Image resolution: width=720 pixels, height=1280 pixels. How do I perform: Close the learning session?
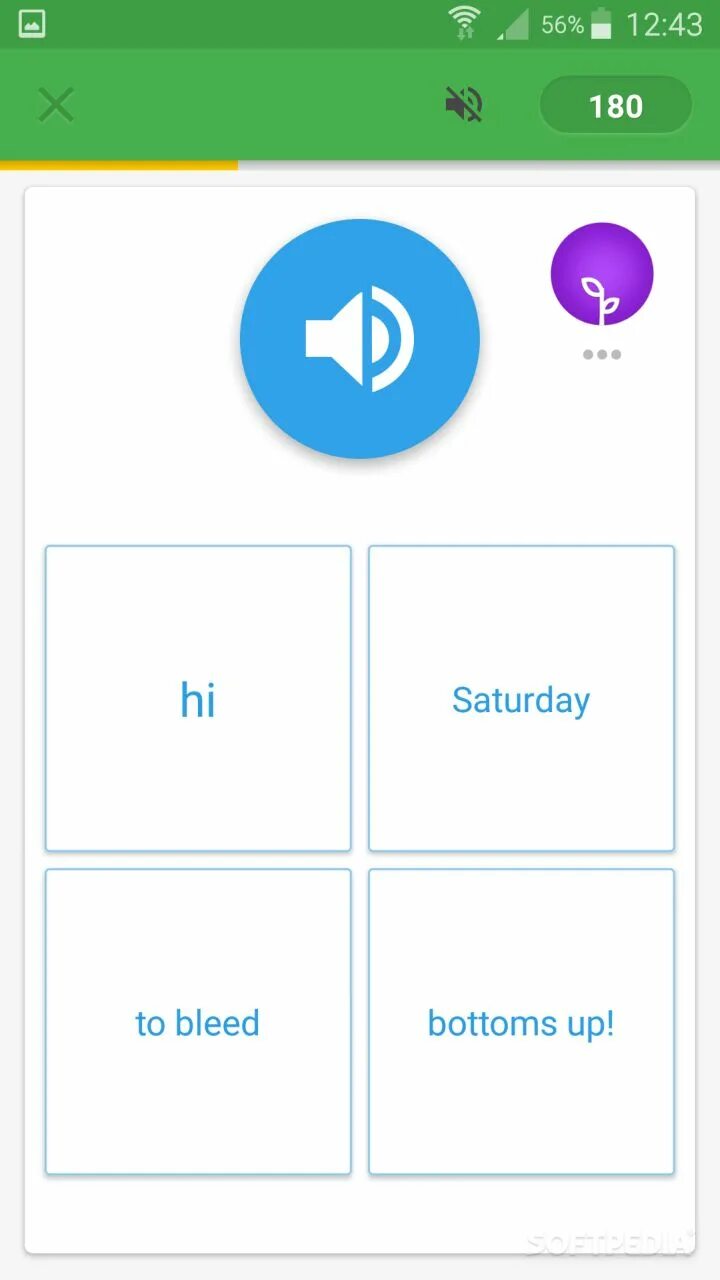tap(56, 105)
